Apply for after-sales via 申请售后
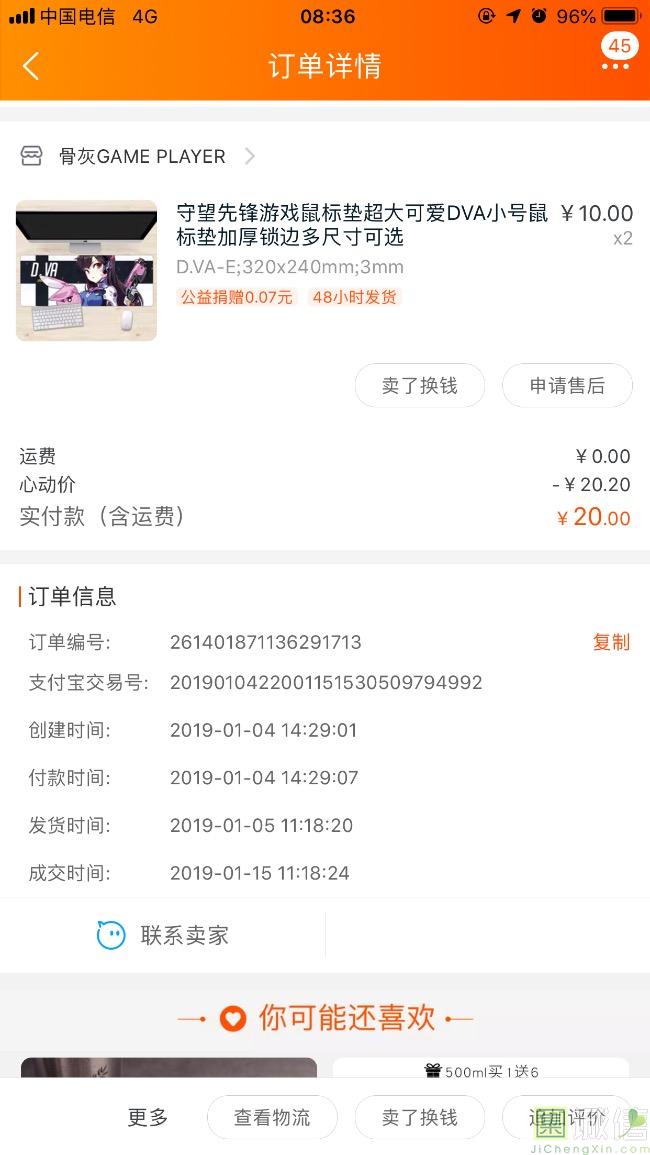650x1155 pixels. (567, 385)
